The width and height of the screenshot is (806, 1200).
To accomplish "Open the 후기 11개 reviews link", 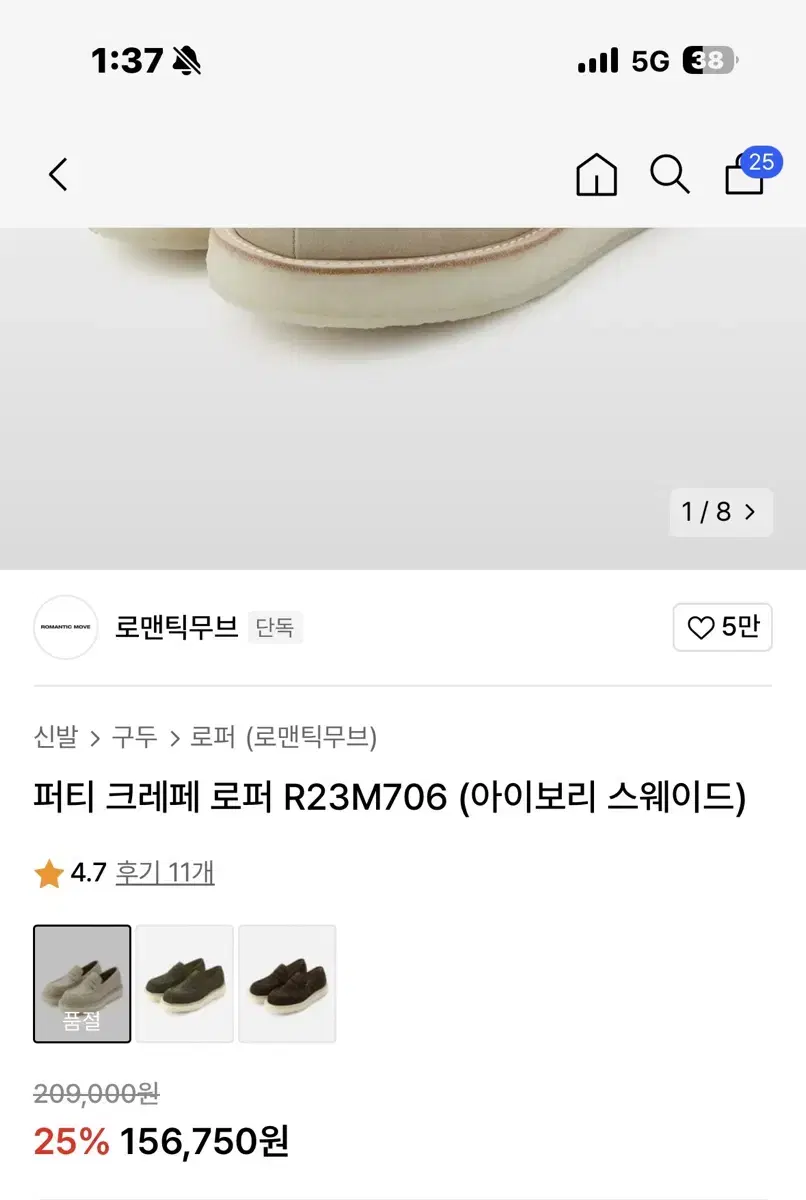I will pyautogui.click(x=166, y=871).
